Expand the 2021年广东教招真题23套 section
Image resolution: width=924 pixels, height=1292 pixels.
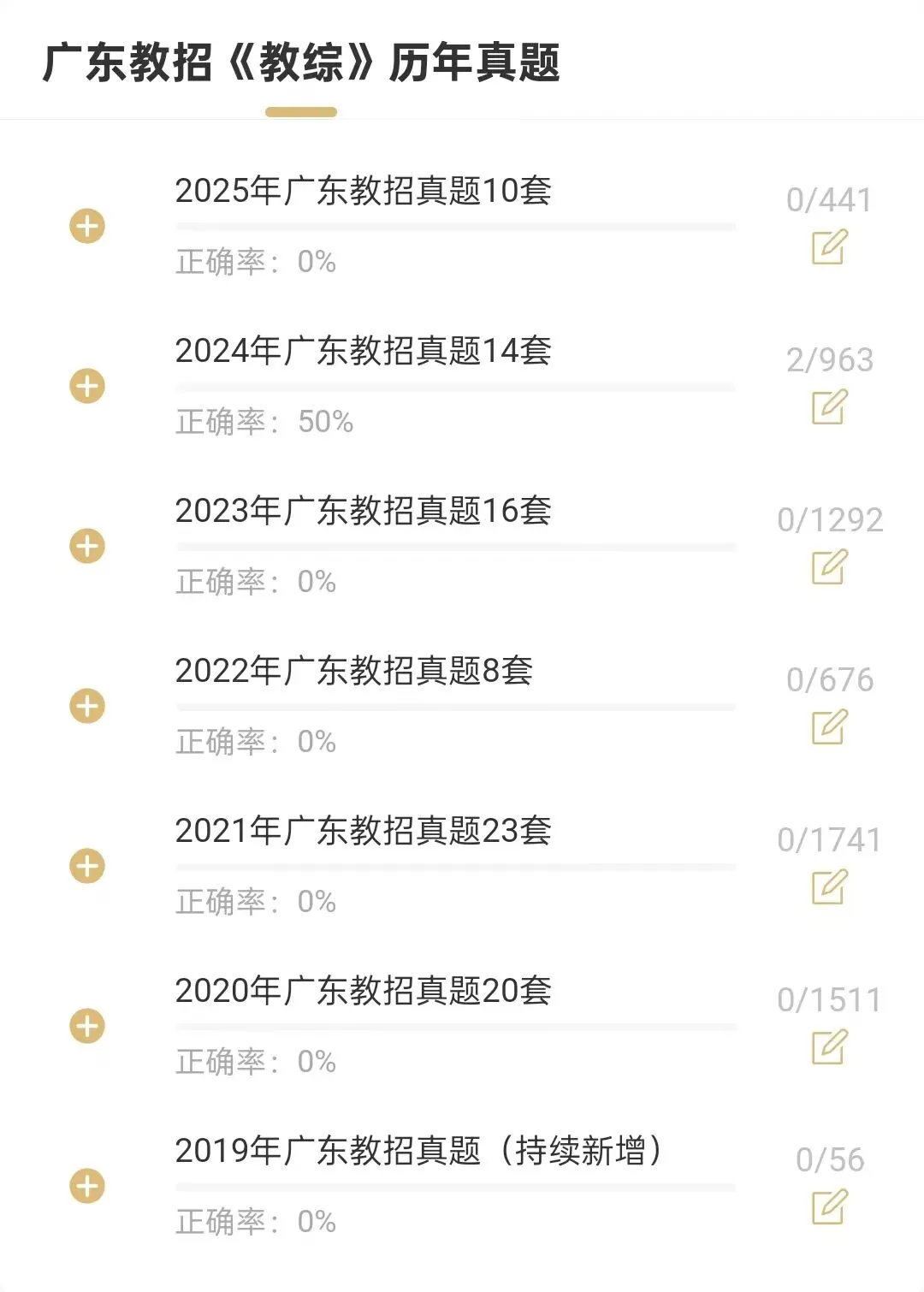(87, 867)
